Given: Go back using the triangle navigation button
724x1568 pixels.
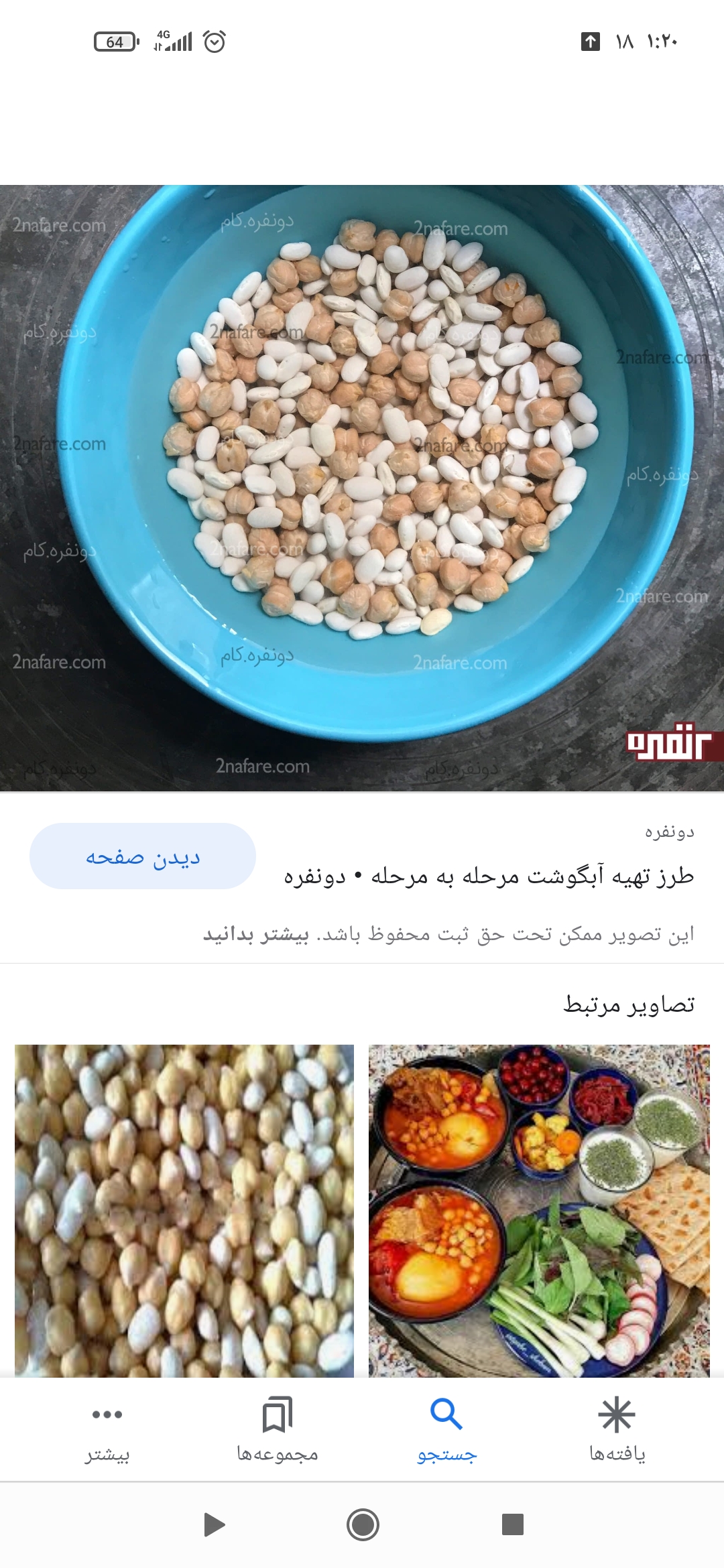Looking at the screenshot, I should [214, 1525].
